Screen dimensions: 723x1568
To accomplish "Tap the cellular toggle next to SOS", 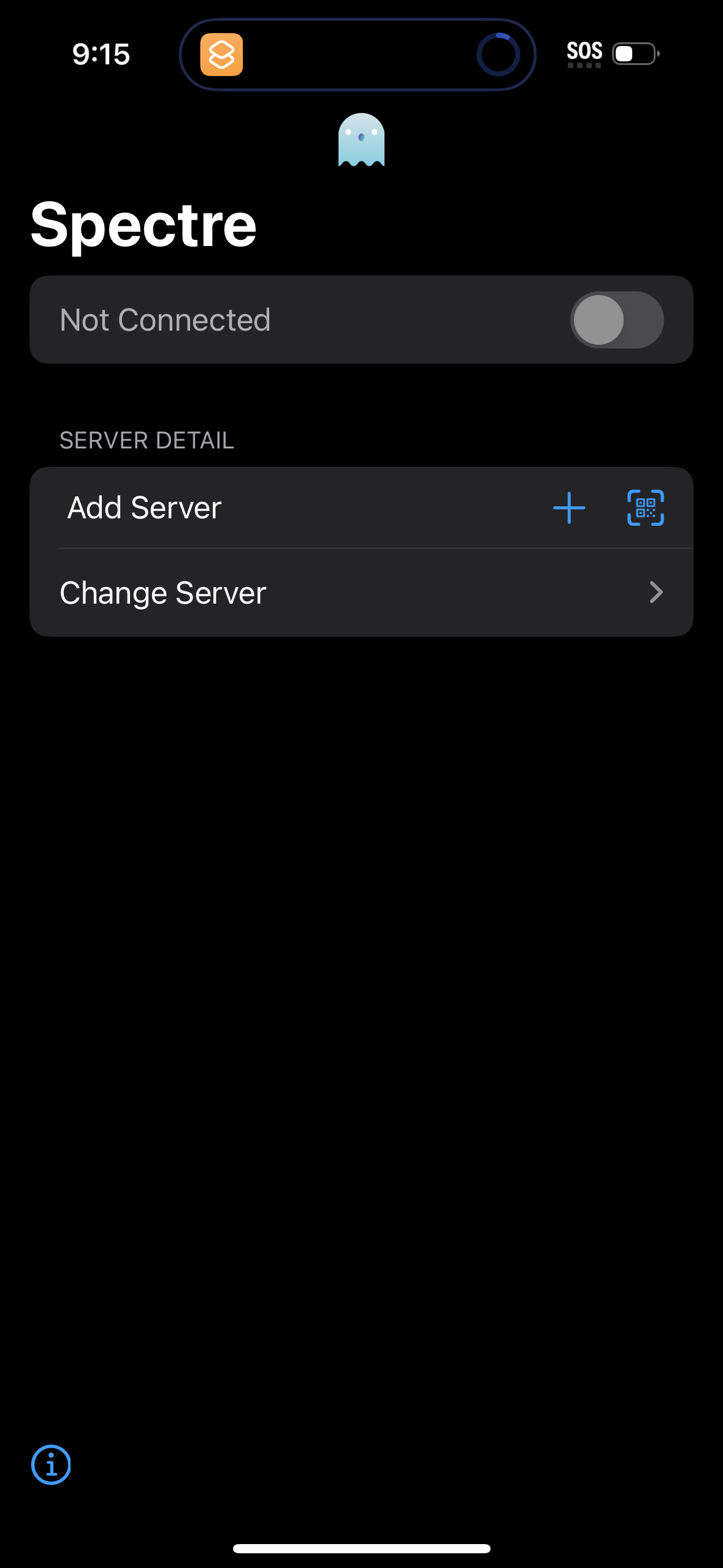I will pyautogui.click(x=633, y=55).
